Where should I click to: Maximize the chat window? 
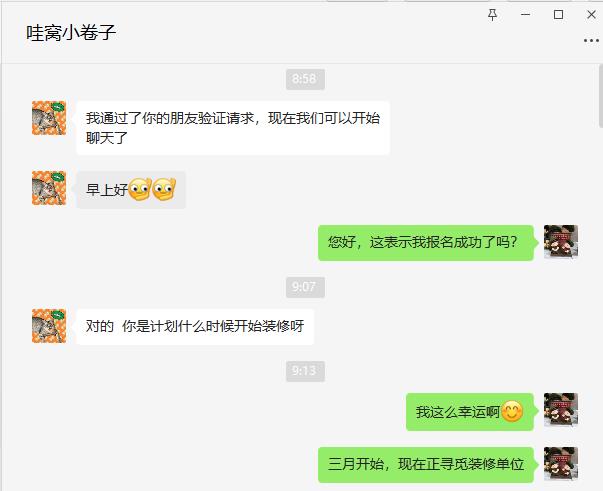click(559, 14)
